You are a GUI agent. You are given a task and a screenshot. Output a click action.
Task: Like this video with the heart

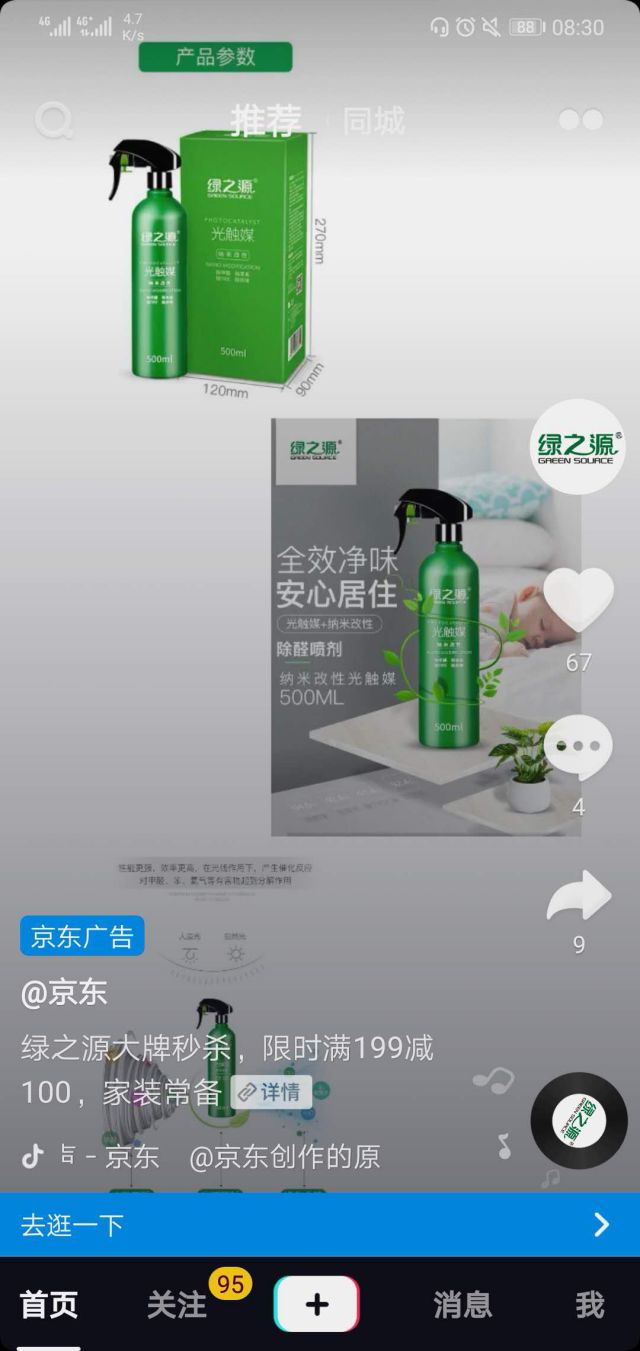578,600
